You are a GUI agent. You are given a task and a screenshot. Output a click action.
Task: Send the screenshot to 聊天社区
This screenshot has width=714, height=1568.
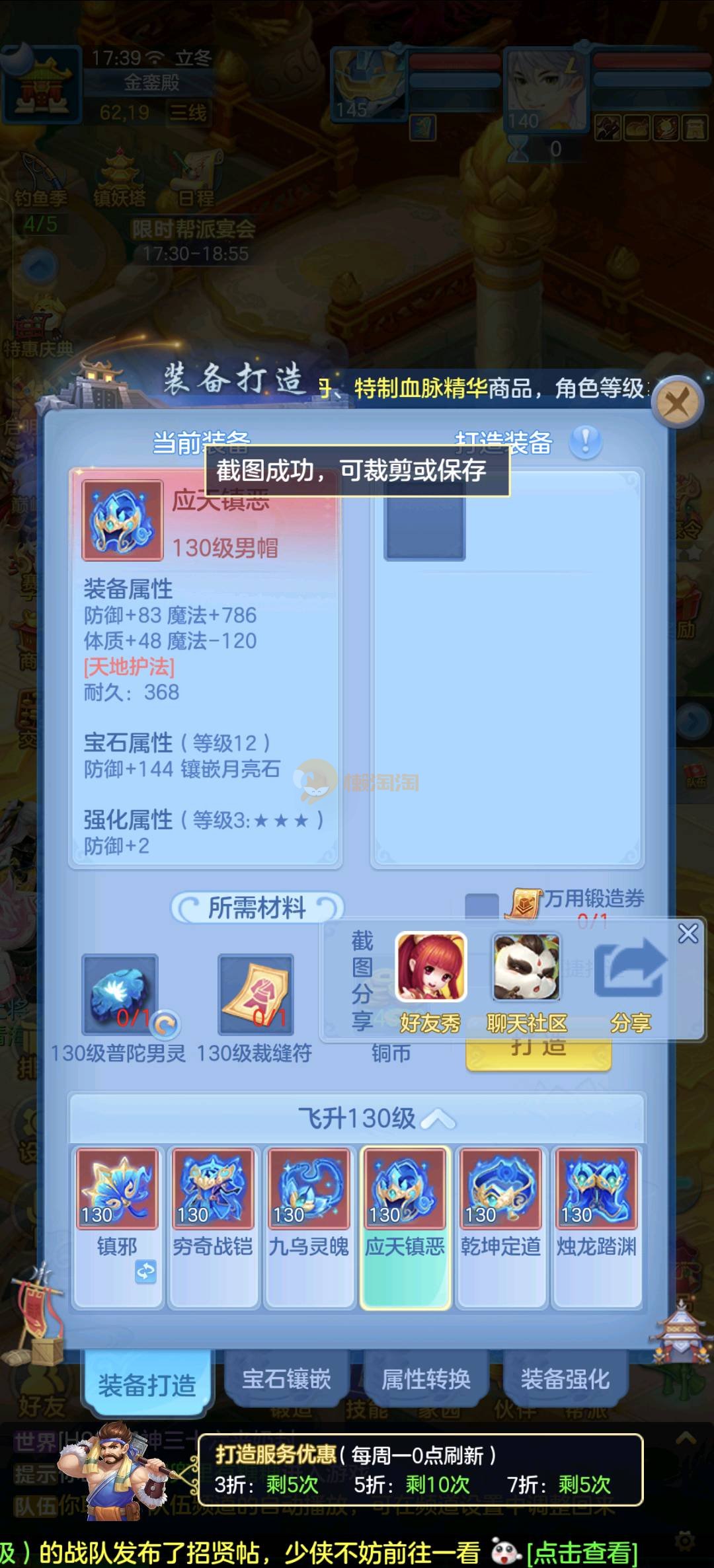[x=527, y=967]
